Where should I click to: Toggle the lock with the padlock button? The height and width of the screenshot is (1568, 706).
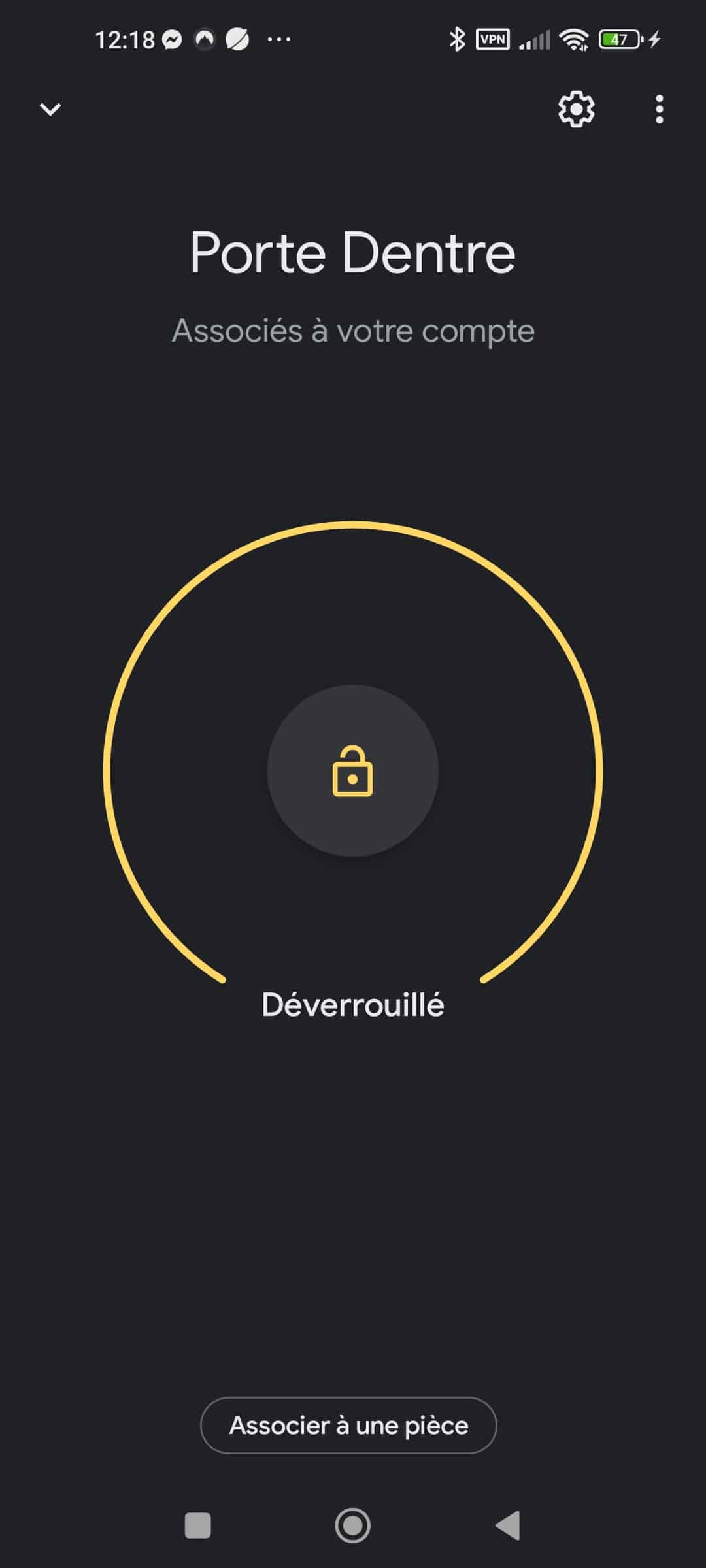(353, 771)
